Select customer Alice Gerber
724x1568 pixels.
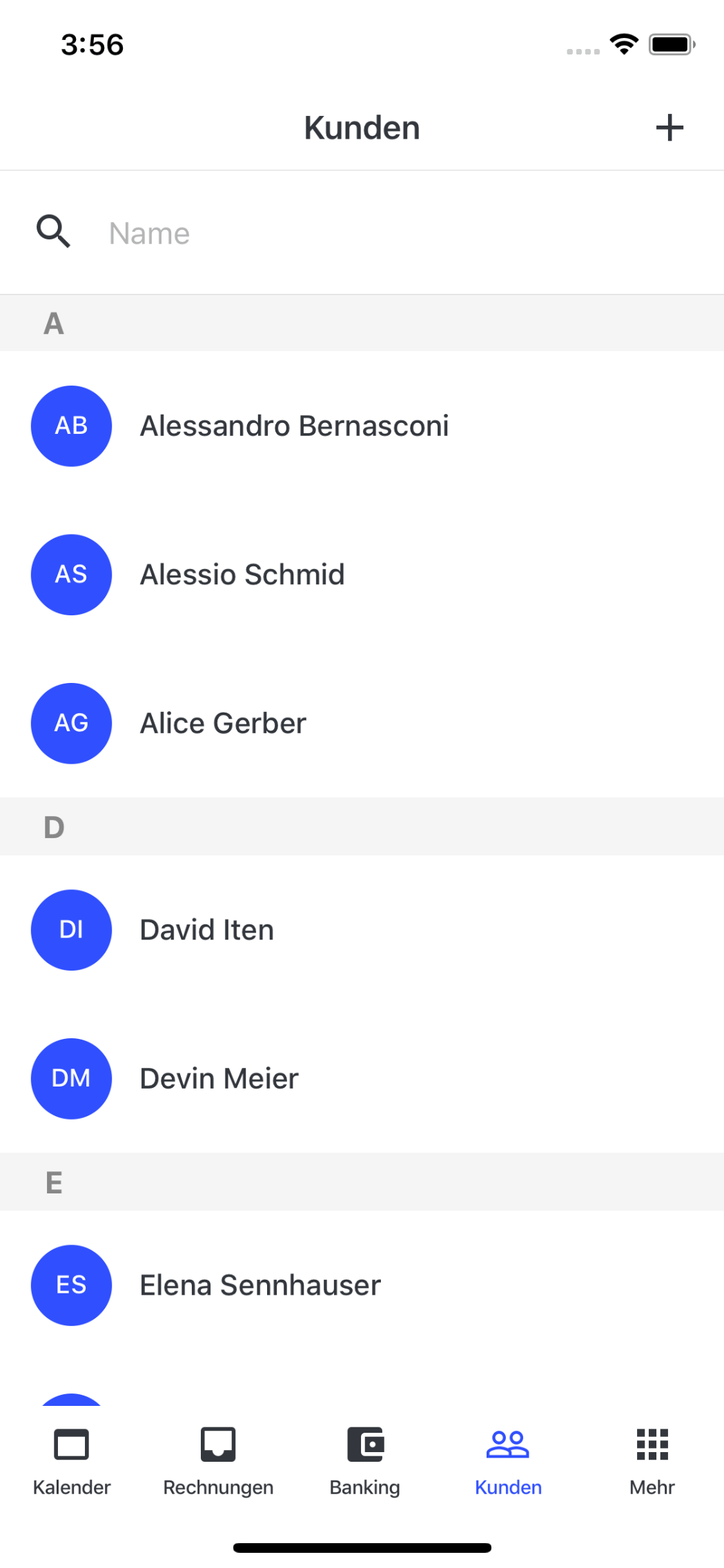(x=362, y=723)
